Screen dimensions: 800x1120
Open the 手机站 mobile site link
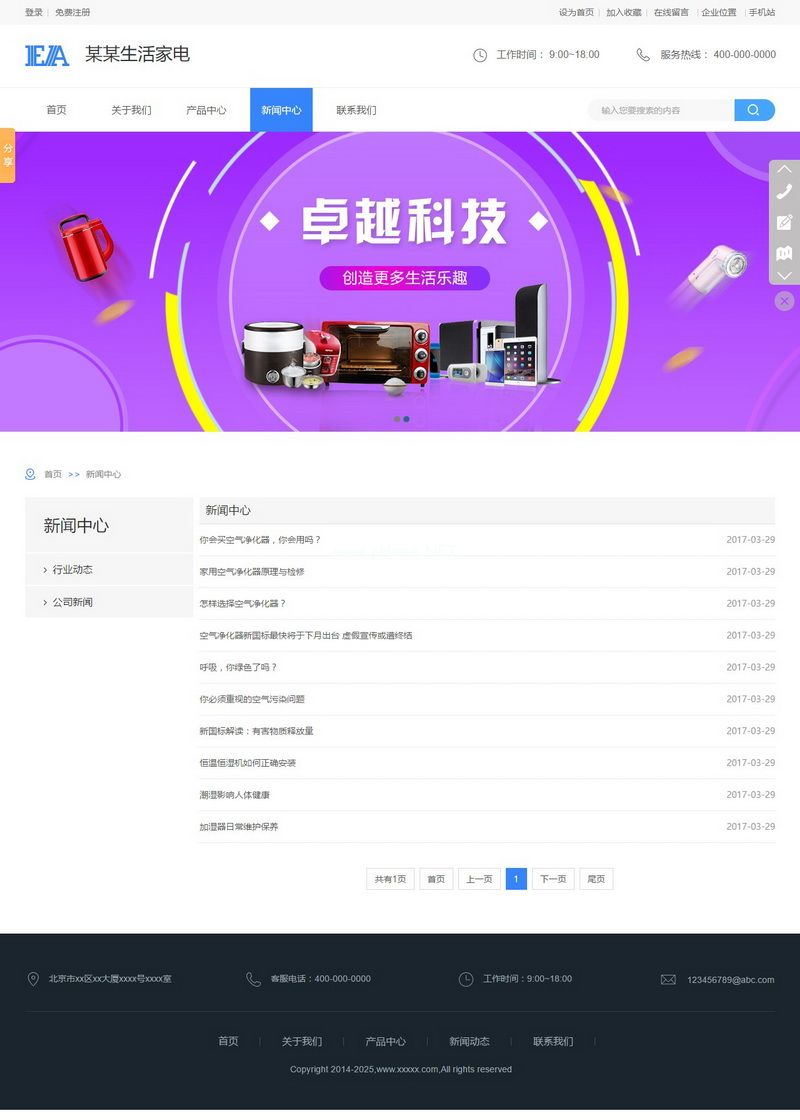[762, 12]
